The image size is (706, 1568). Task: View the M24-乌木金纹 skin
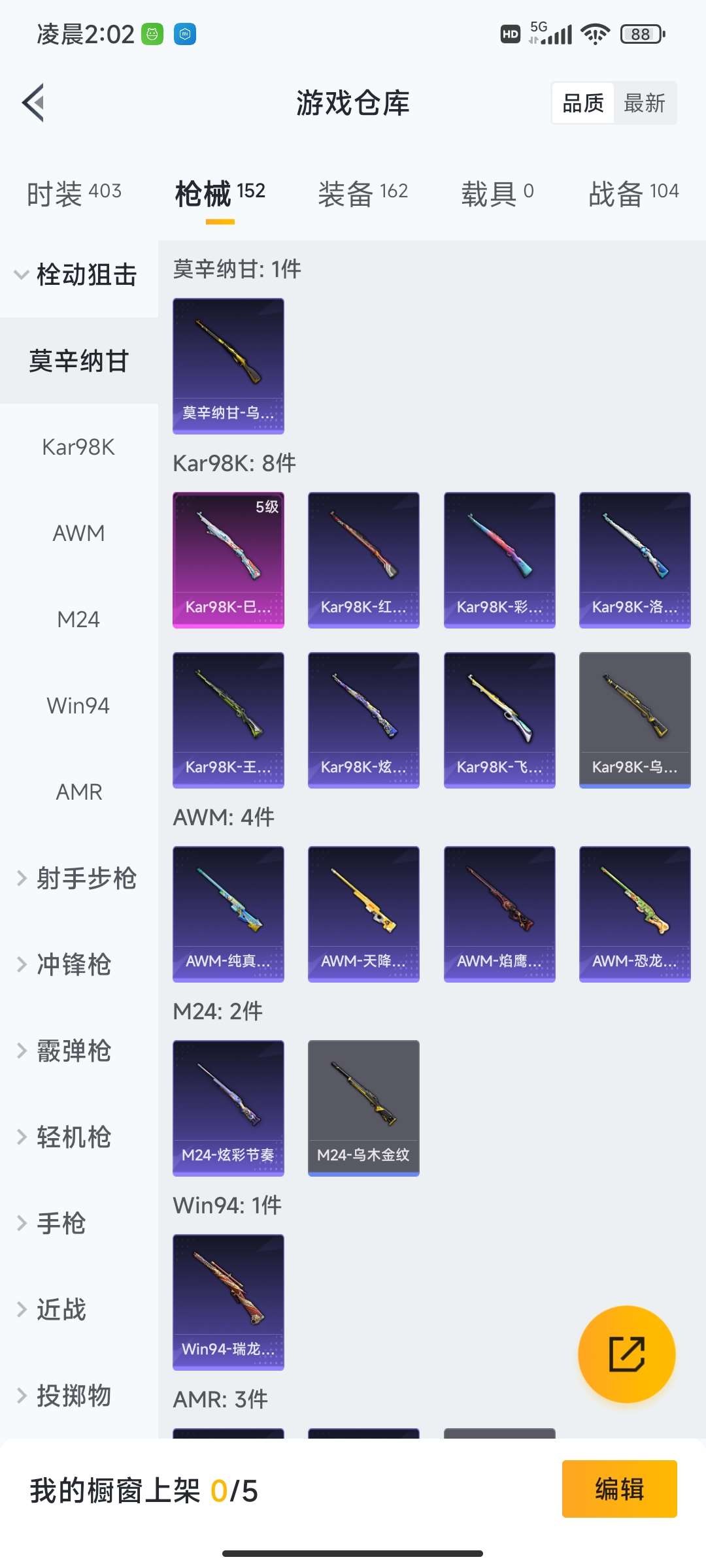tap(363, 1108)
